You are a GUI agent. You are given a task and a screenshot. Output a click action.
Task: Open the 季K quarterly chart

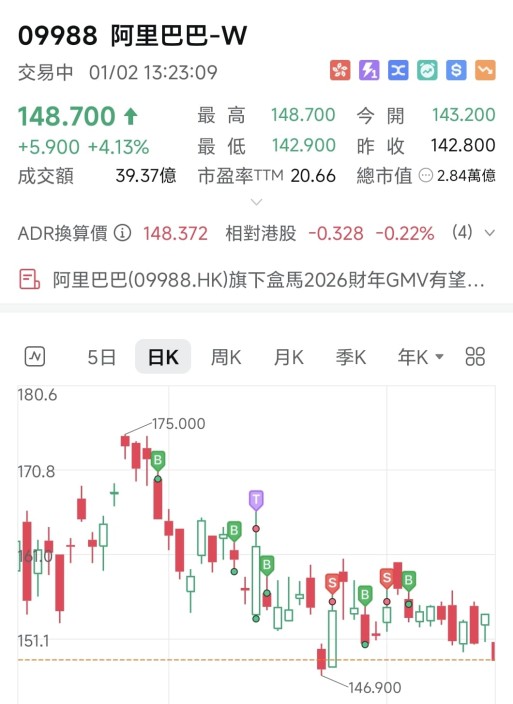(x=351, y=357)
